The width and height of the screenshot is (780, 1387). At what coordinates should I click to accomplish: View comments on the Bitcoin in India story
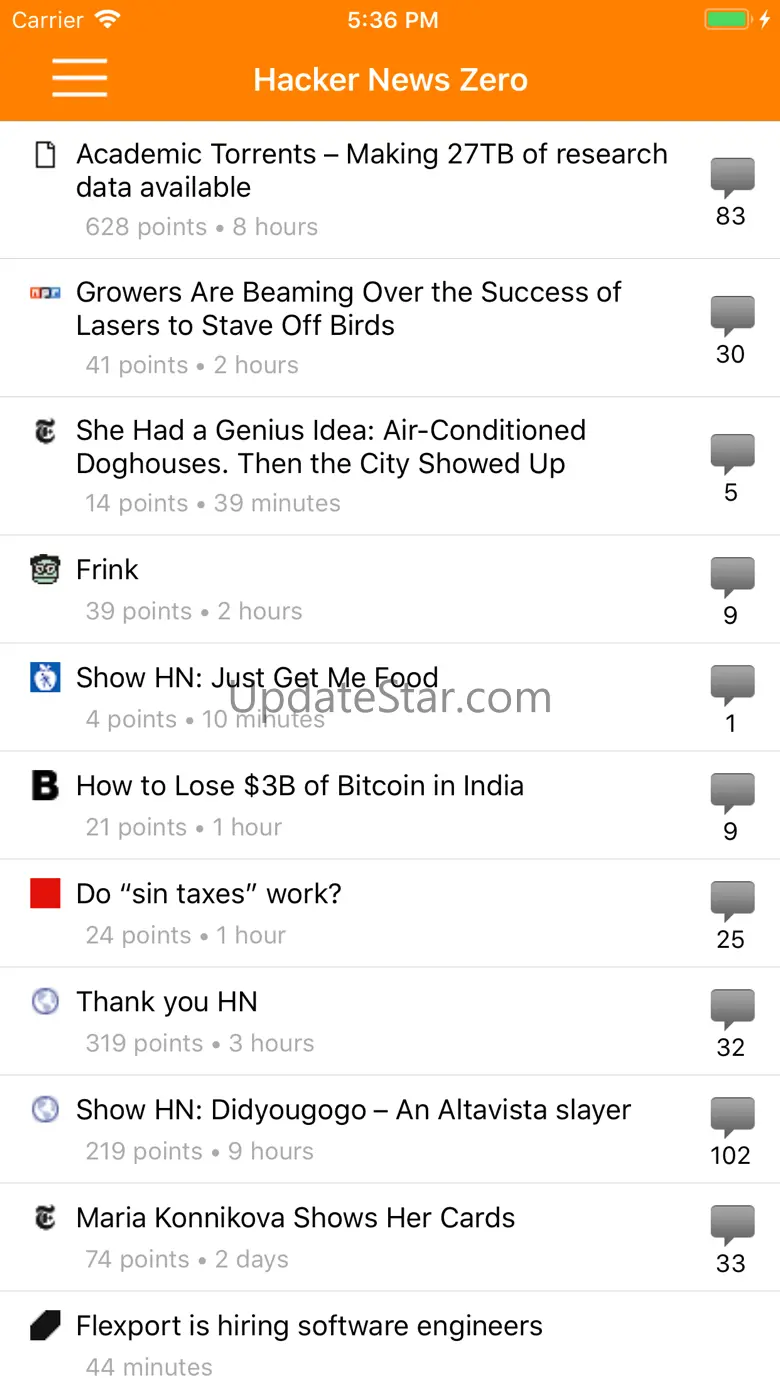[731, 806]
